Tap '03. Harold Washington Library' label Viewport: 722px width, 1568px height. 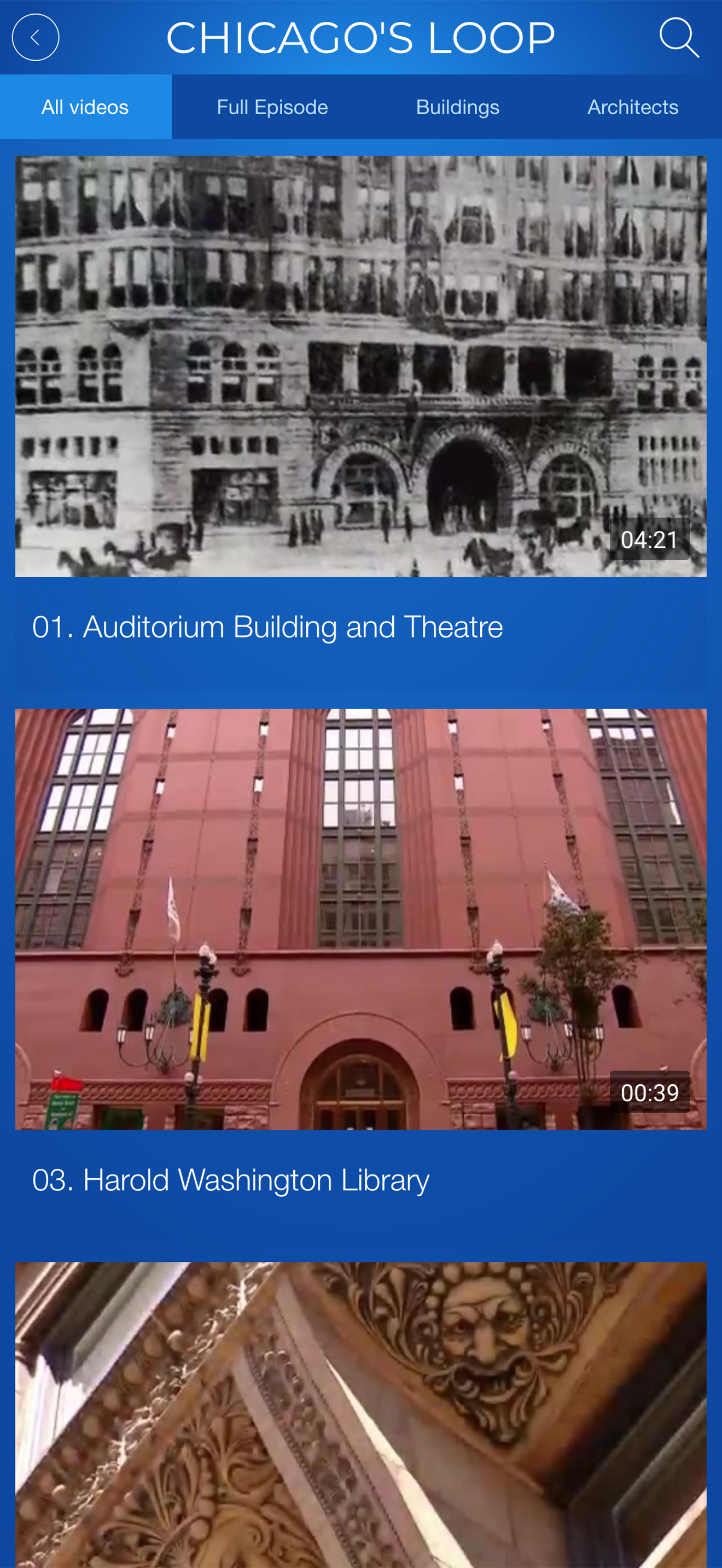point(231,1178)
